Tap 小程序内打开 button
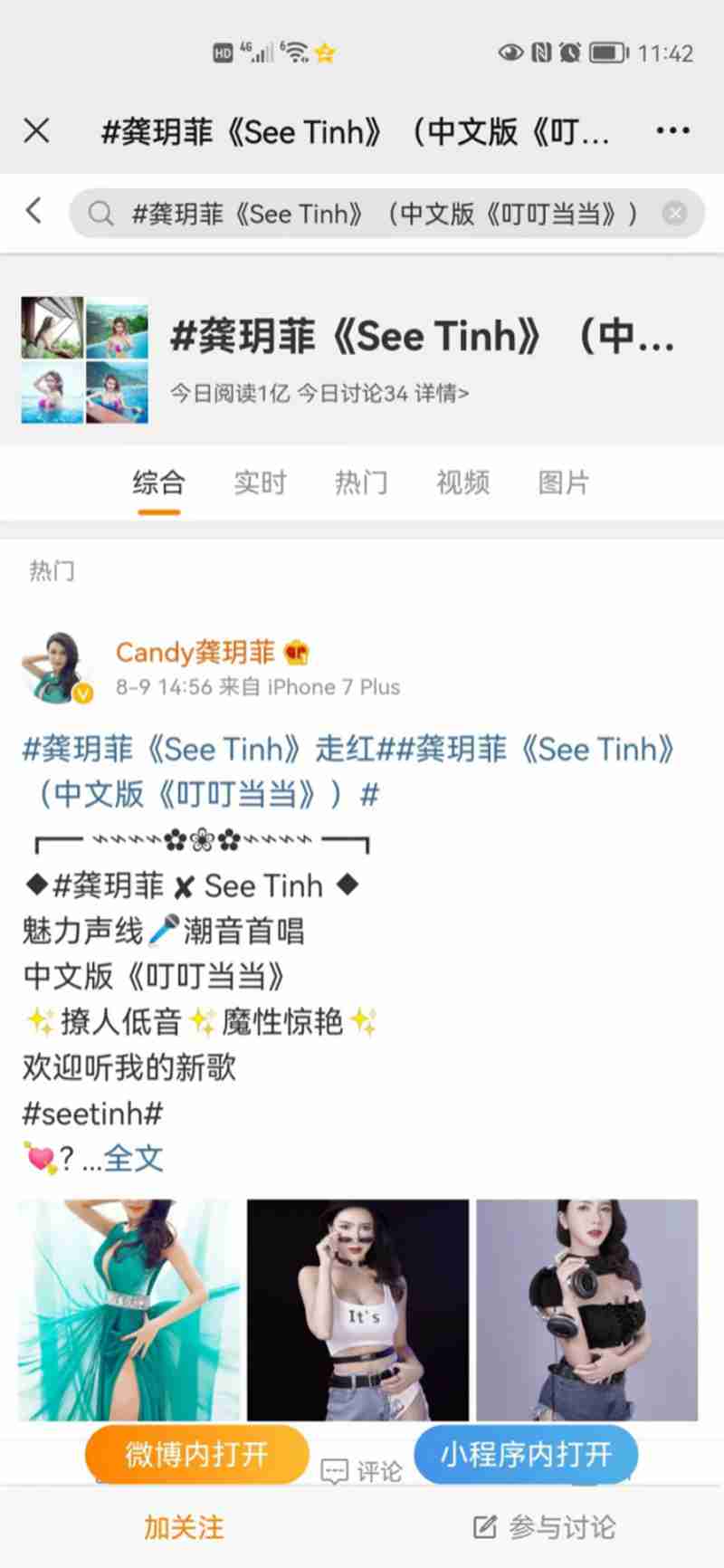The image size is (724, 1568). tap(526, 1454)
